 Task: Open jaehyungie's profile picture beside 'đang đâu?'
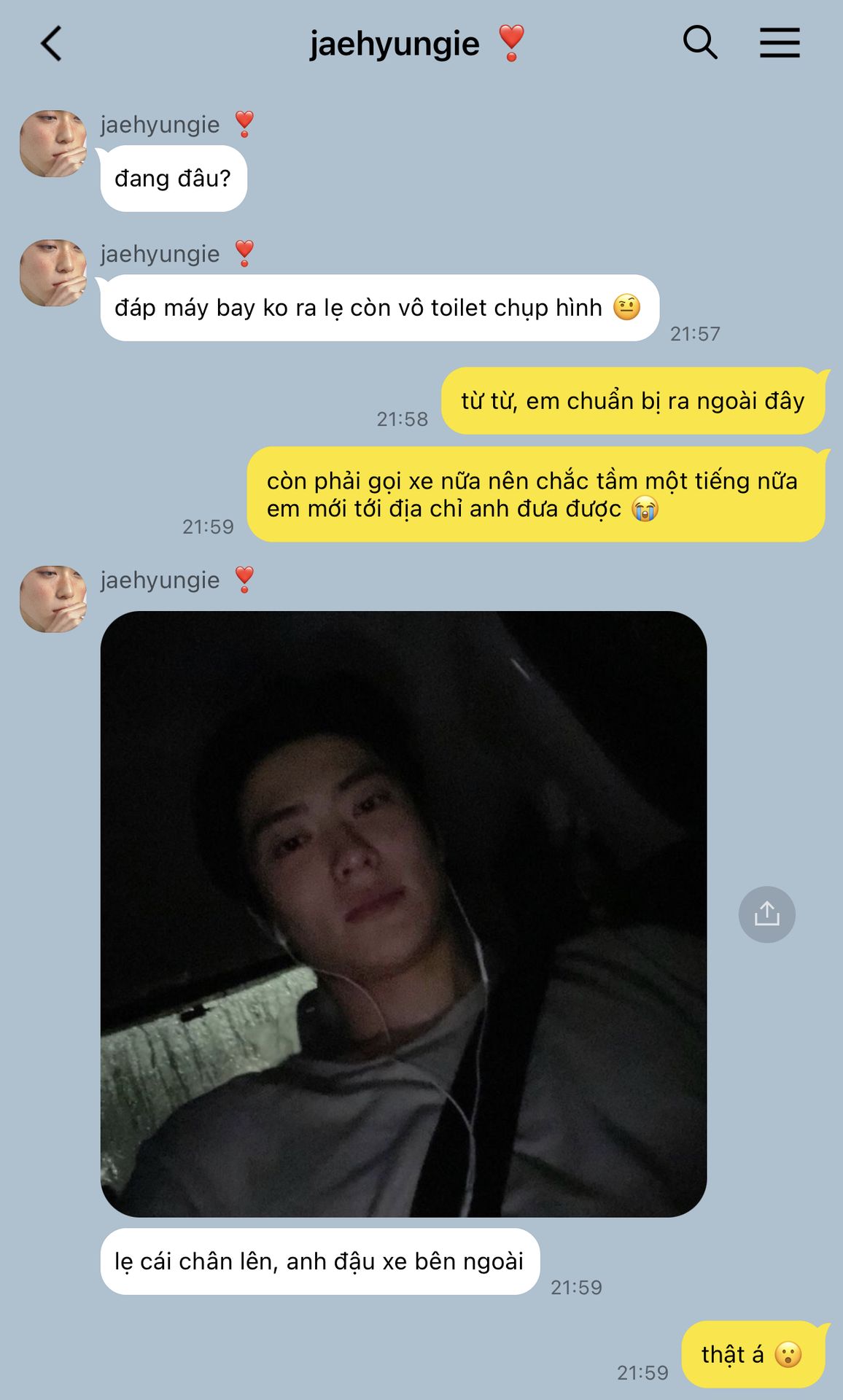pos(53,144)
